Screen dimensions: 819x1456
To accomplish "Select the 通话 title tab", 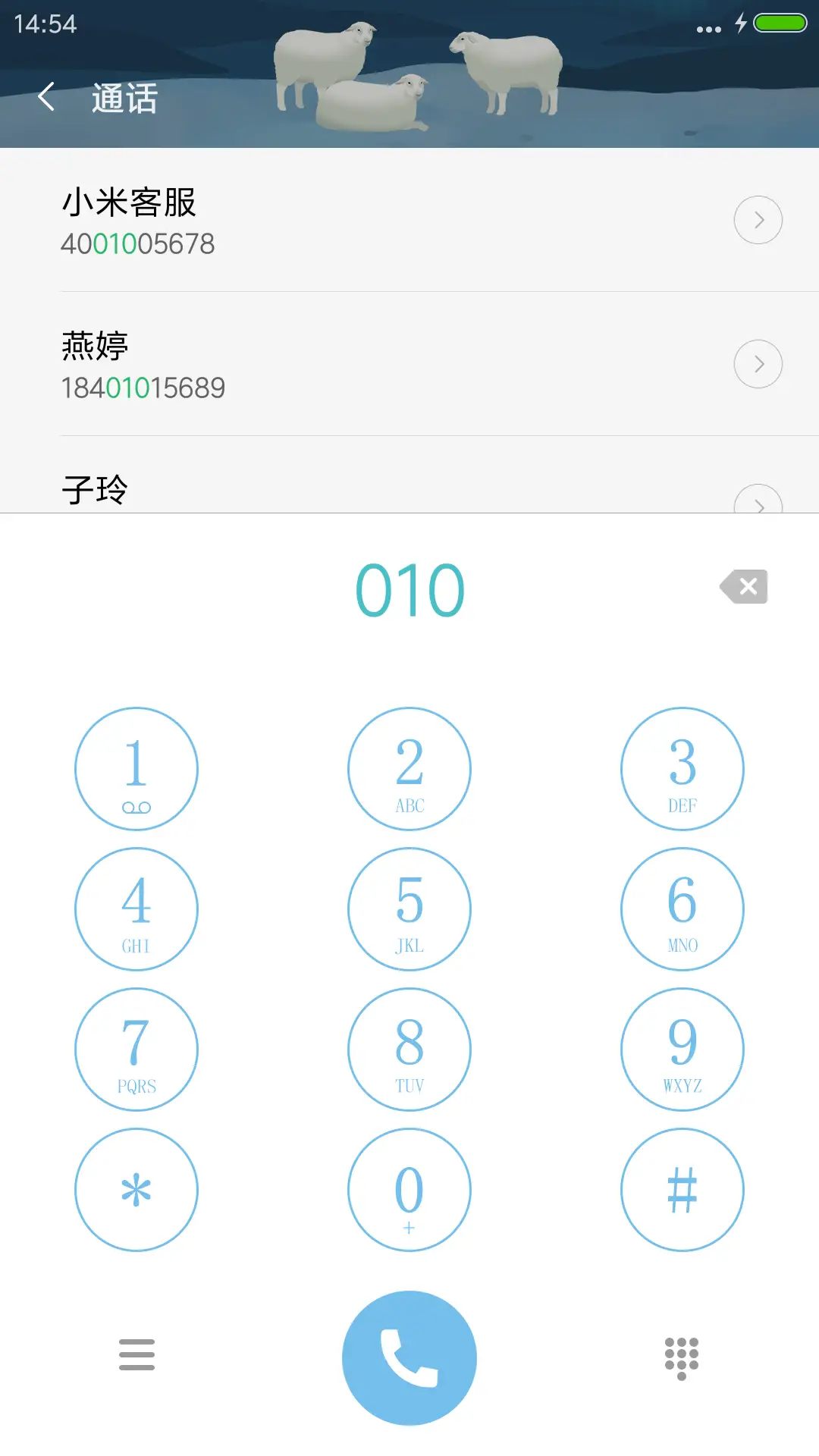I will coord(124,98).
